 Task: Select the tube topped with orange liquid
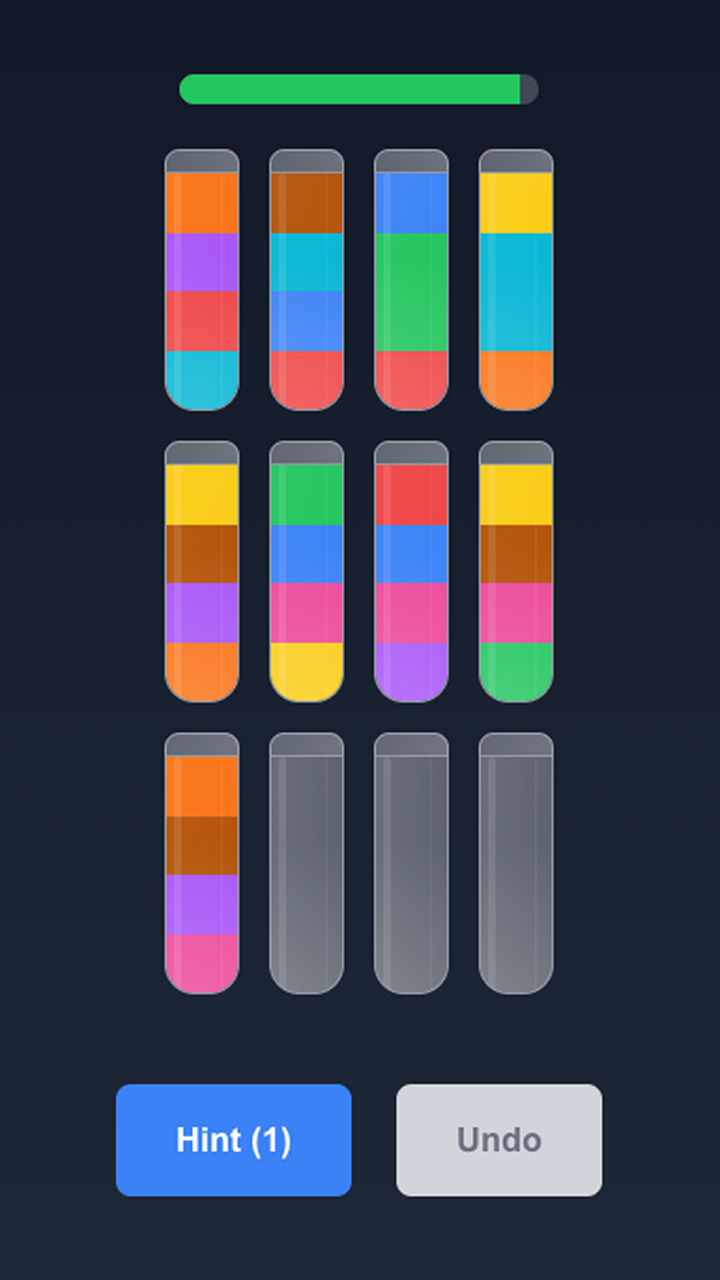202,280
